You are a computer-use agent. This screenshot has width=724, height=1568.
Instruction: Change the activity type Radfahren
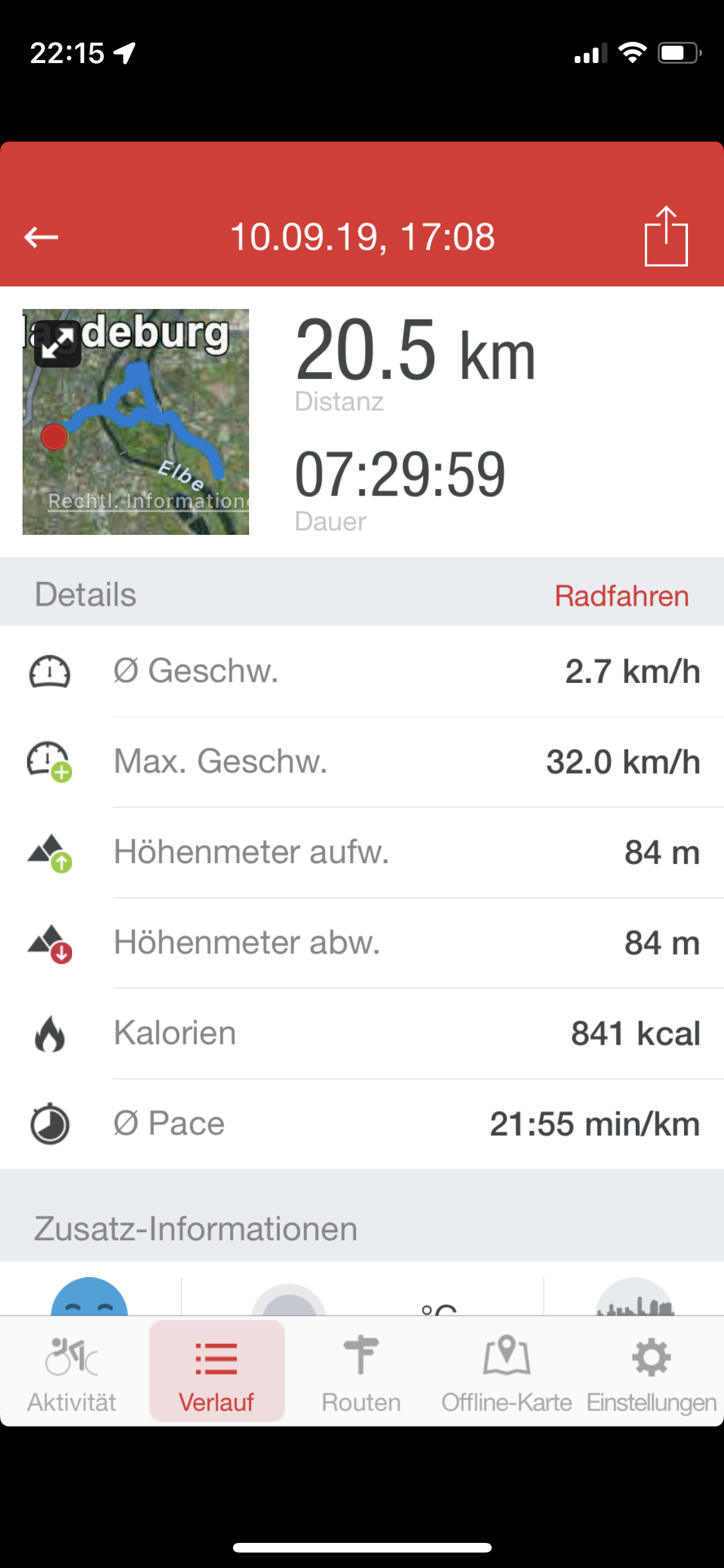point(622,595)
